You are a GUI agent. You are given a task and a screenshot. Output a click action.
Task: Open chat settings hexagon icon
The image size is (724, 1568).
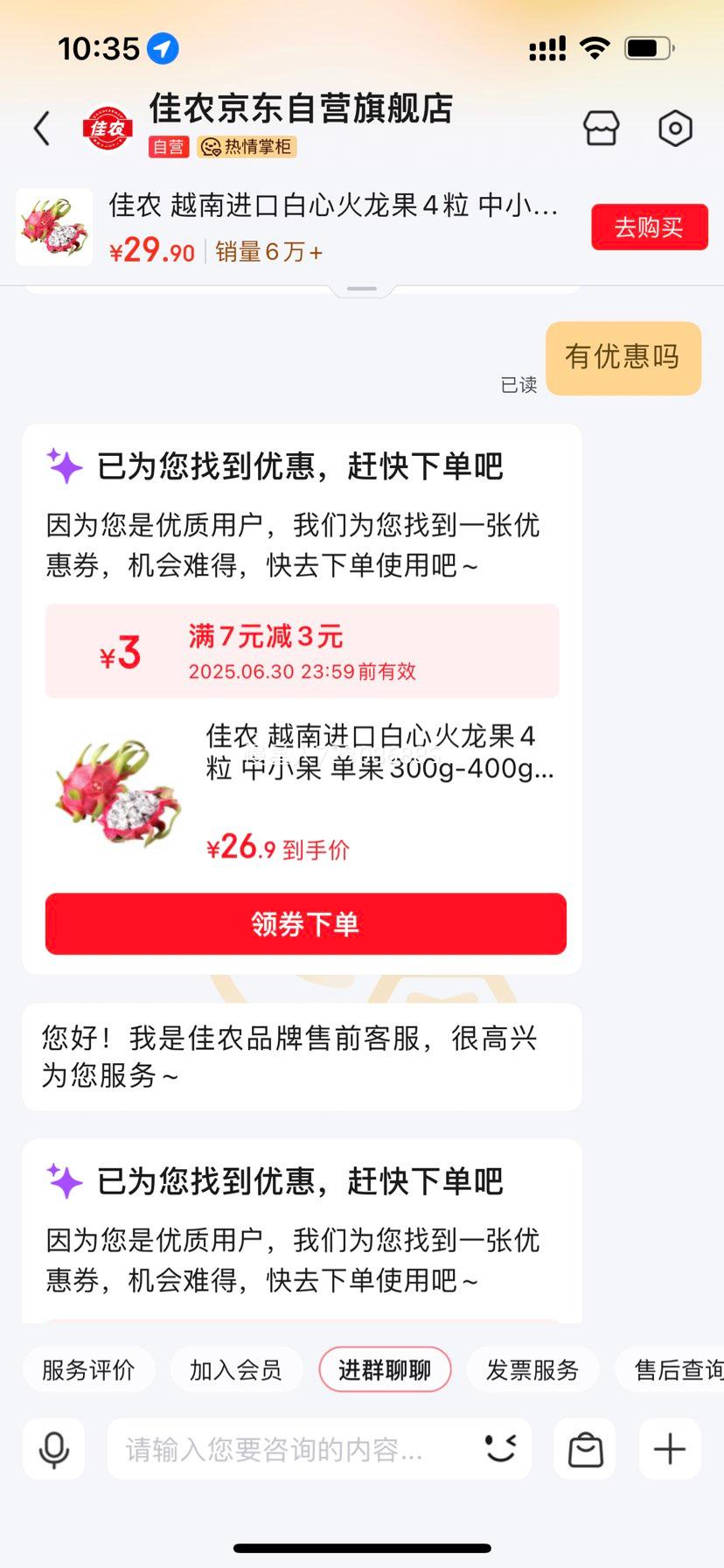click(x=675, y=129)
